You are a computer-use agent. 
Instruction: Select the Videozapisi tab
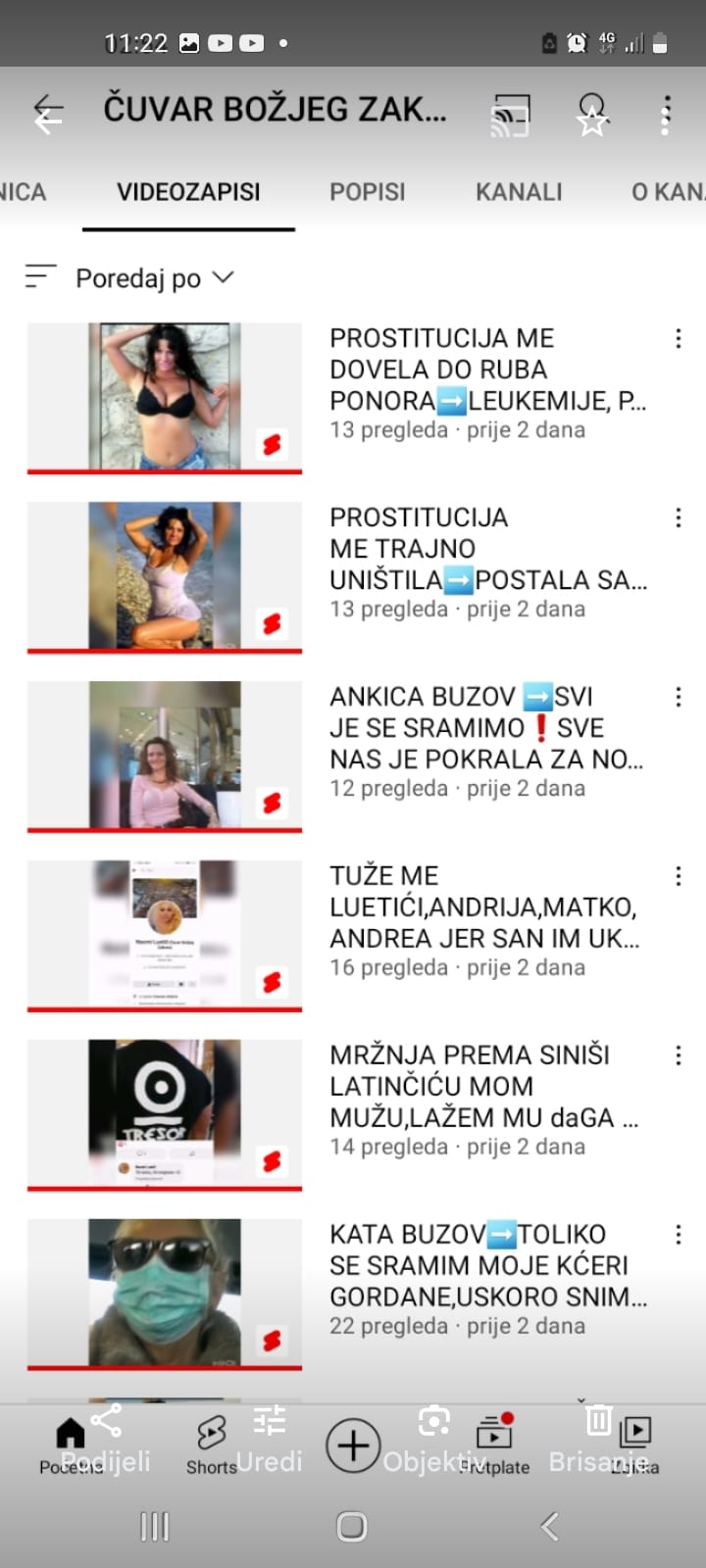point(188,192)
